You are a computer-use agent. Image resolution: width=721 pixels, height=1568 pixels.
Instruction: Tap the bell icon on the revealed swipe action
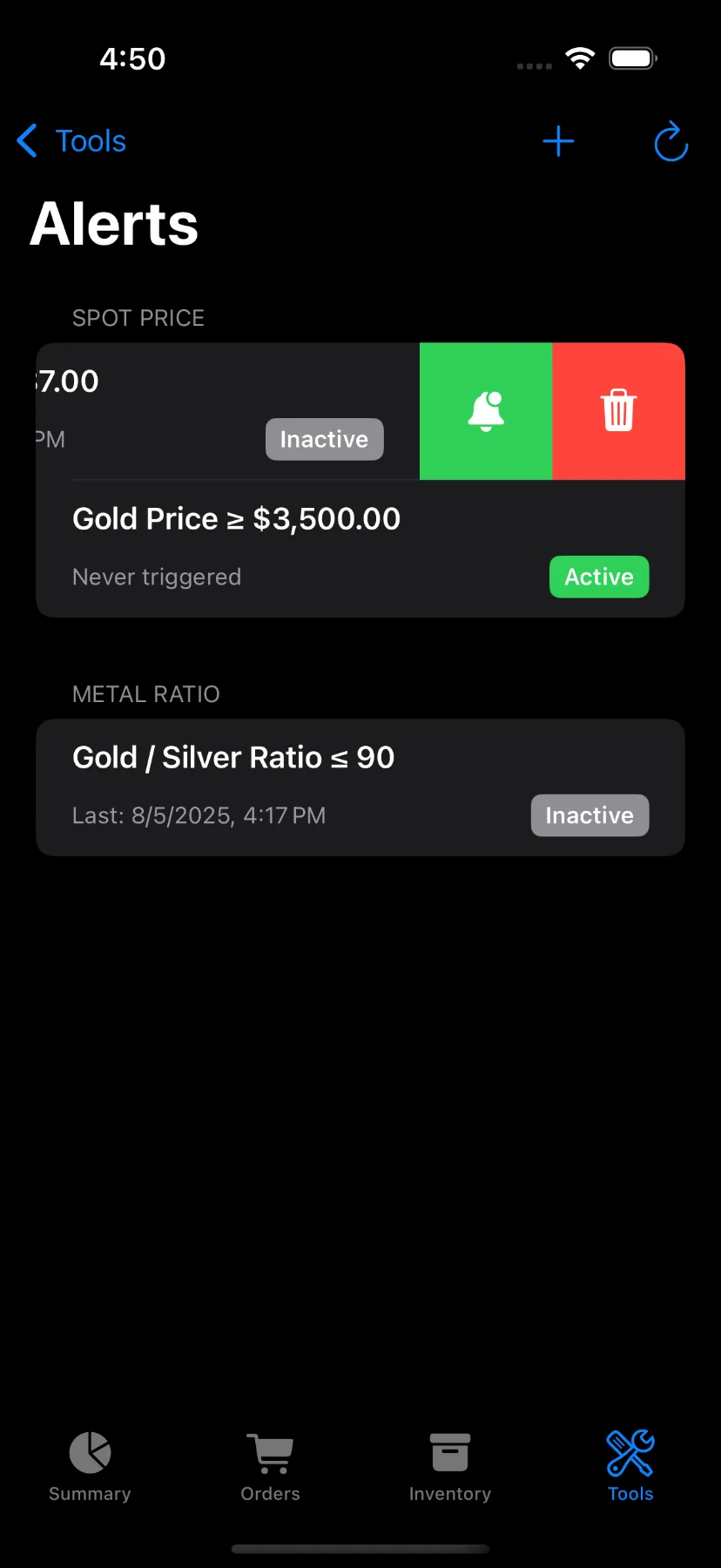pyautogui.click(x=486, y=410)
